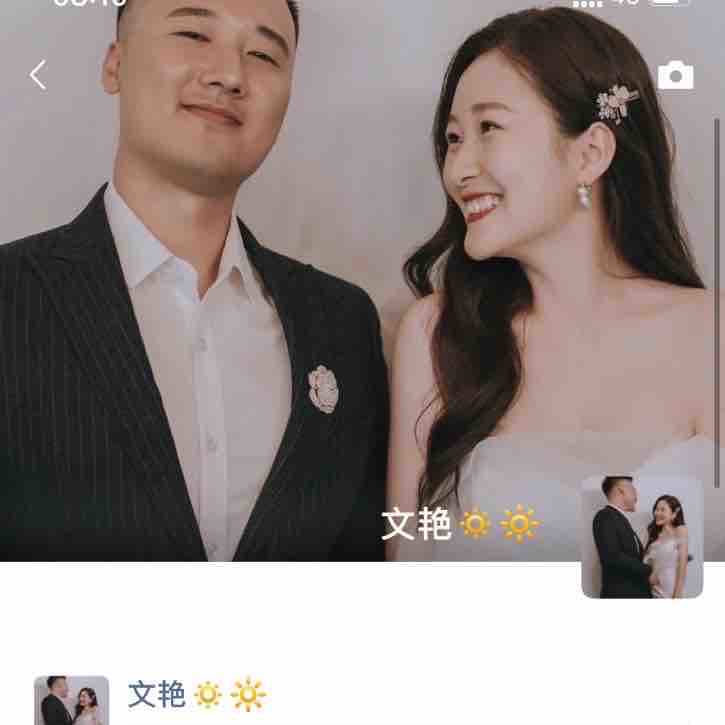Open the camera to post a moment
The image size is (725, 725).
(x=675, y=76)
